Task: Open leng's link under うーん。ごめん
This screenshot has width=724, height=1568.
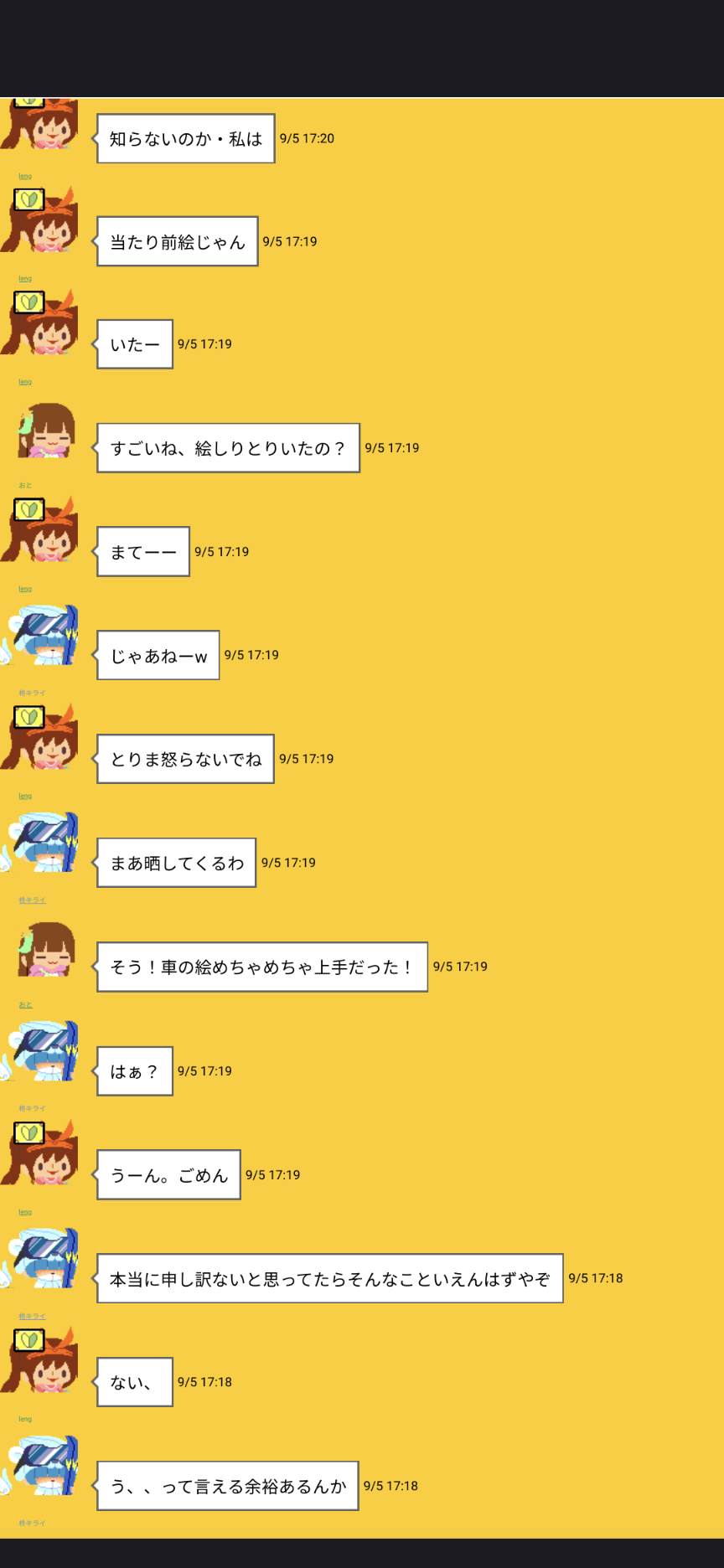Action: (x=25, y=1212)
